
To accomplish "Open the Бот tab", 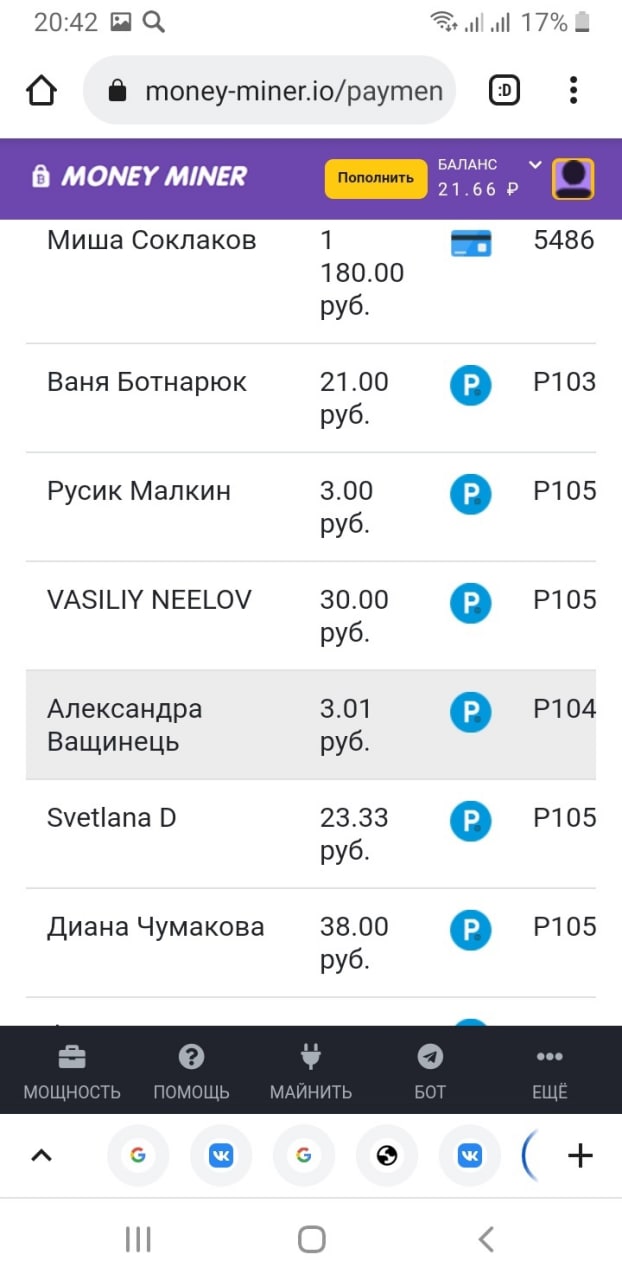I will 430,1072.
